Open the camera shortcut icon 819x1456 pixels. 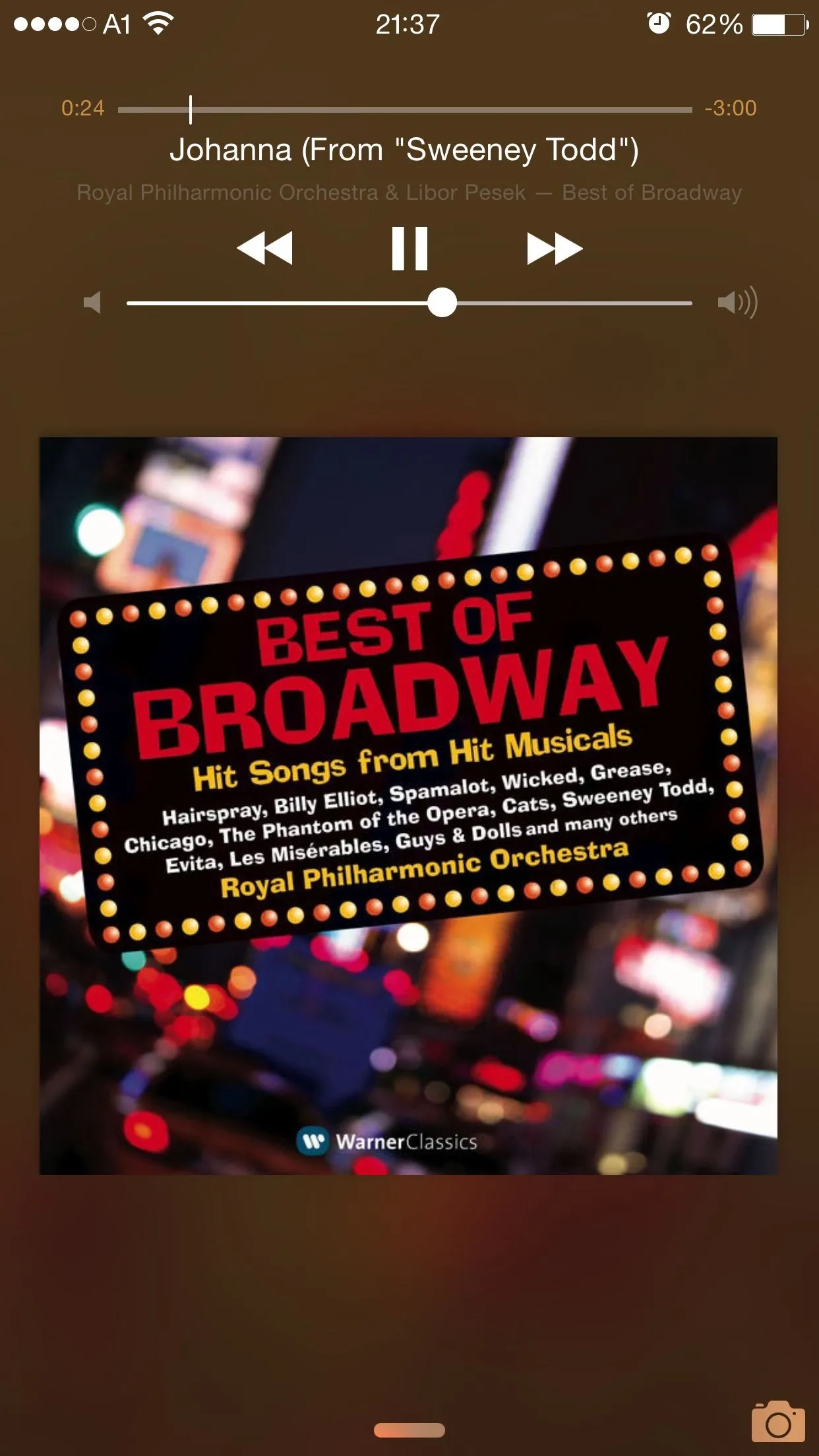(x=778, y=1422)
